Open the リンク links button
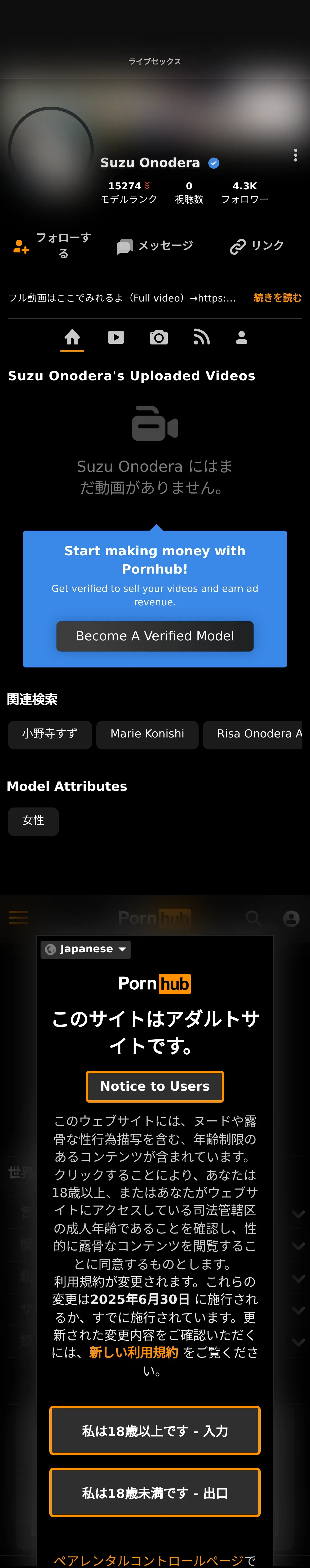310x1568 pixels. pyautogui.click(x=256, y=245)
